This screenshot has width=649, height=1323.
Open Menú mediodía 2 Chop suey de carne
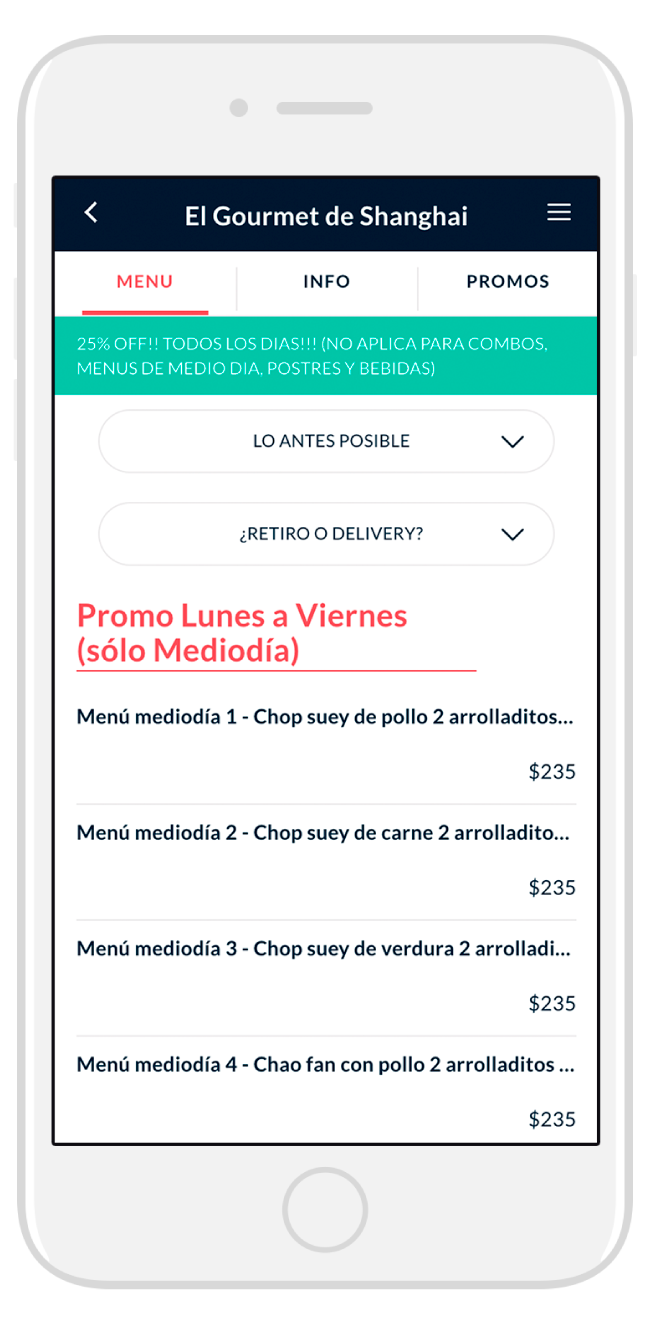pos(325,833)
